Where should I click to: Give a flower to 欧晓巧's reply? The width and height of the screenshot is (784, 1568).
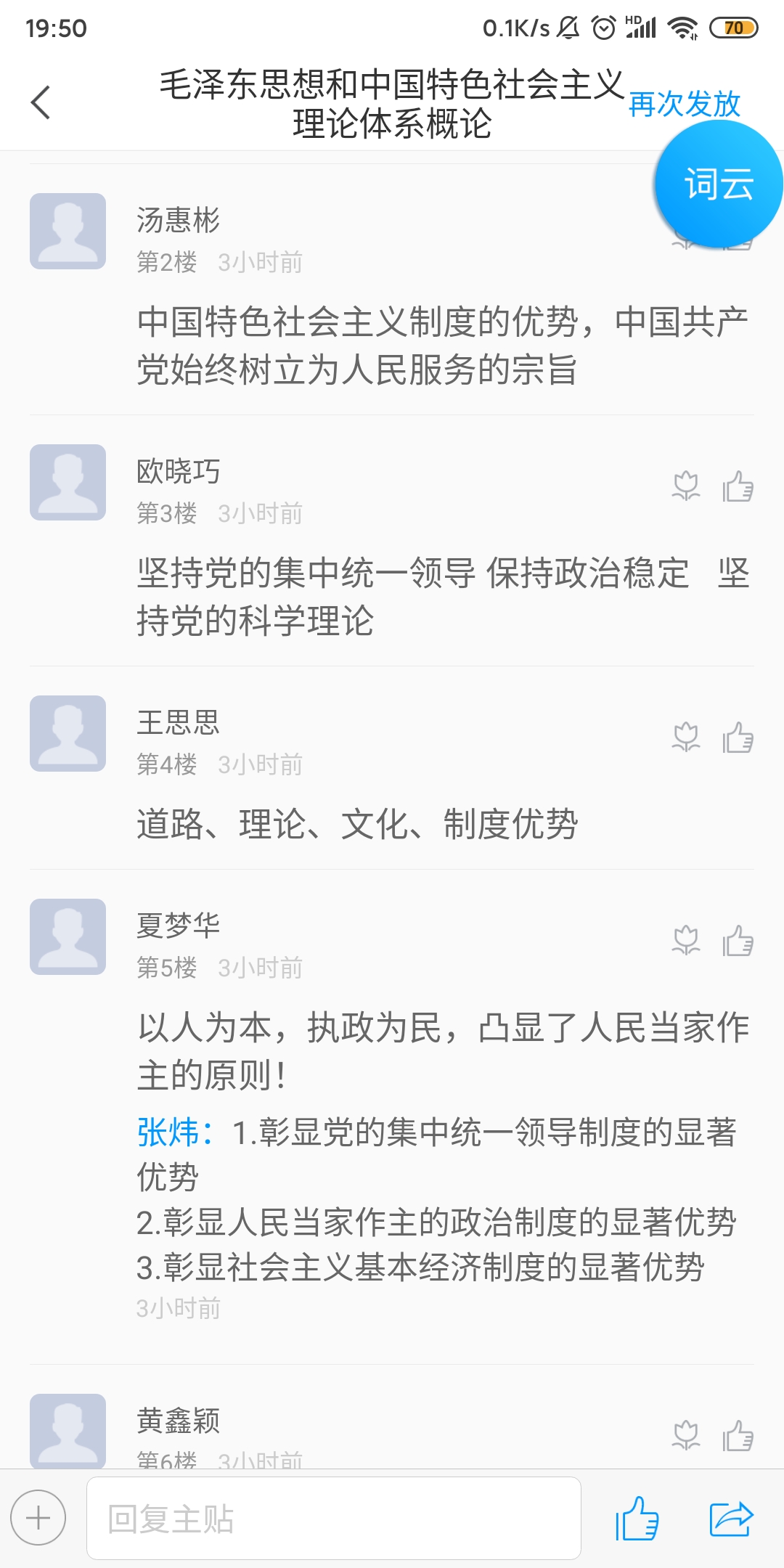coord(686,486)
